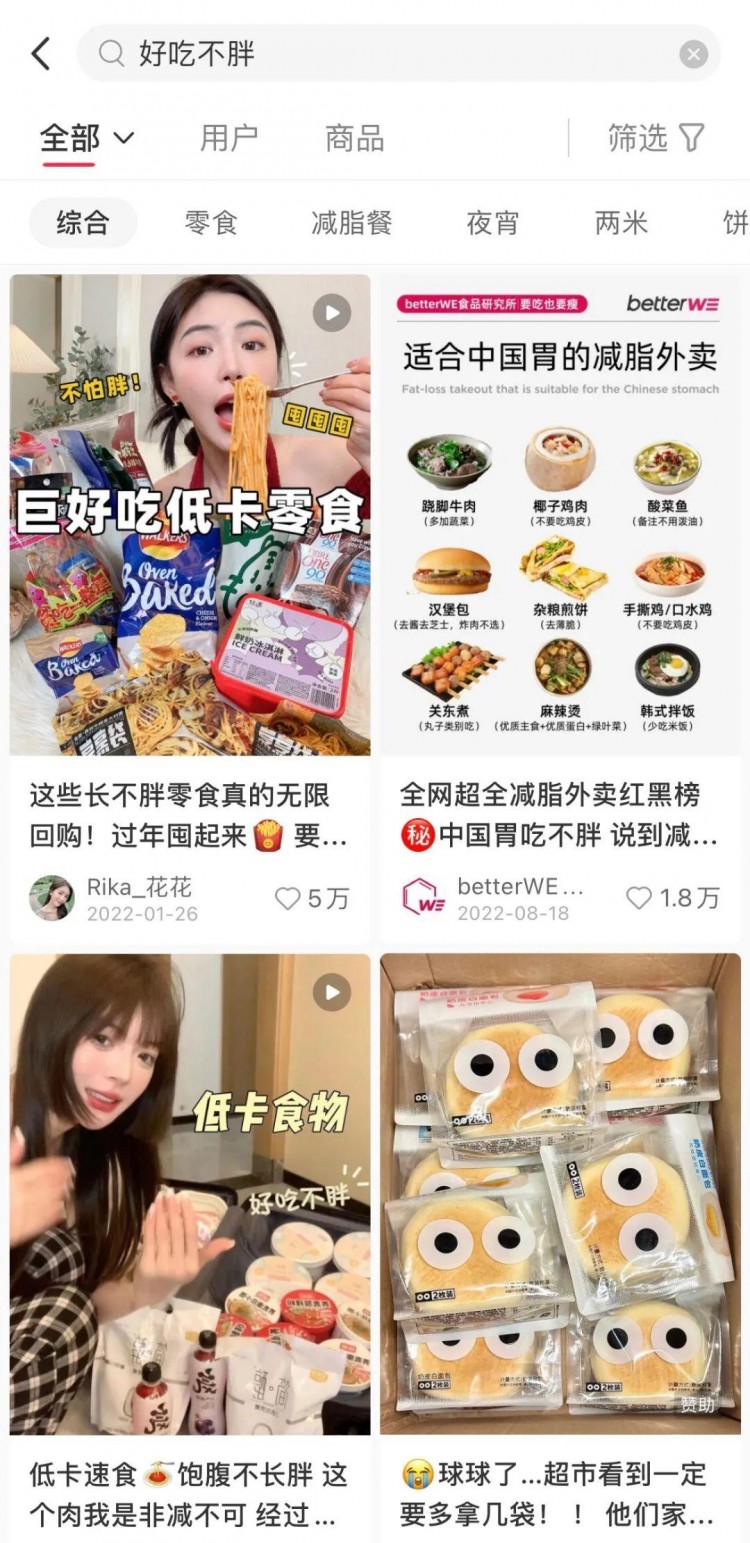
Task: Switch to the 用户 tab
Action: [229, 139]
